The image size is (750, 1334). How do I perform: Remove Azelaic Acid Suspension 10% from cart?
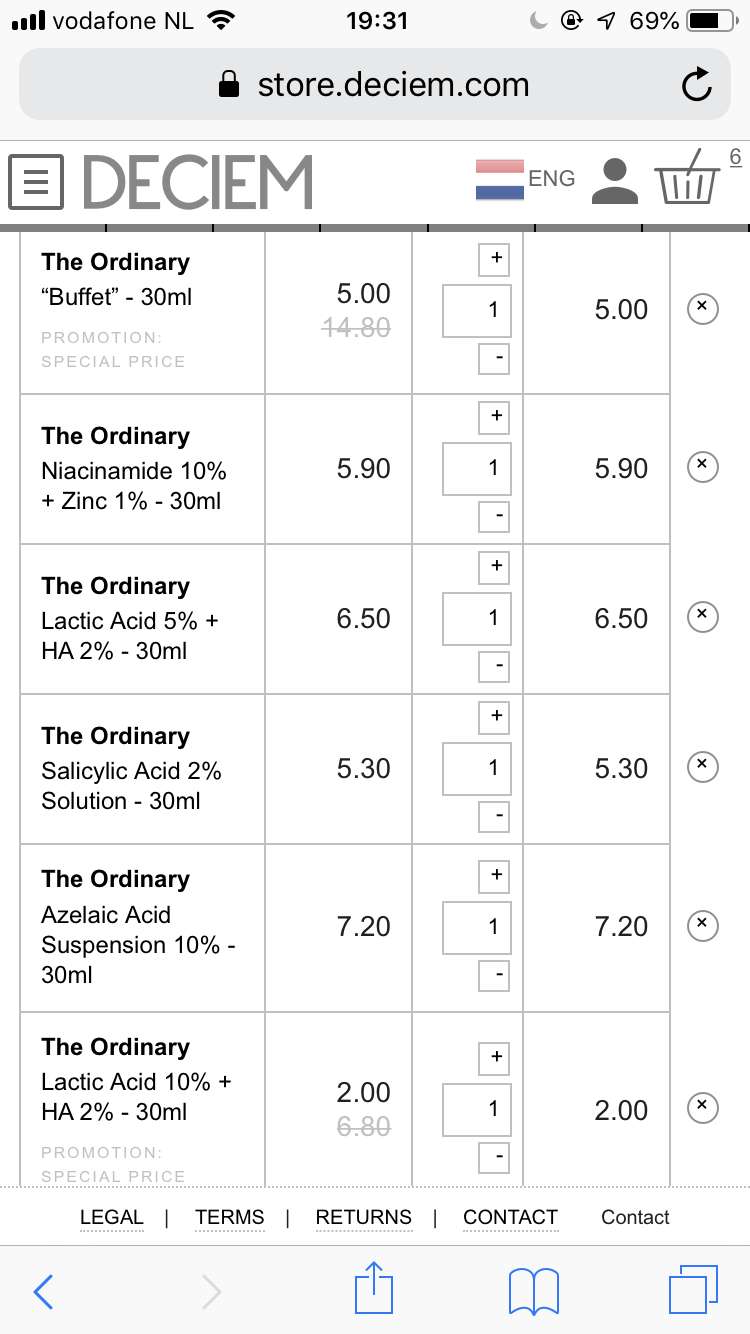pyautogui.click(x=703, y=926)
